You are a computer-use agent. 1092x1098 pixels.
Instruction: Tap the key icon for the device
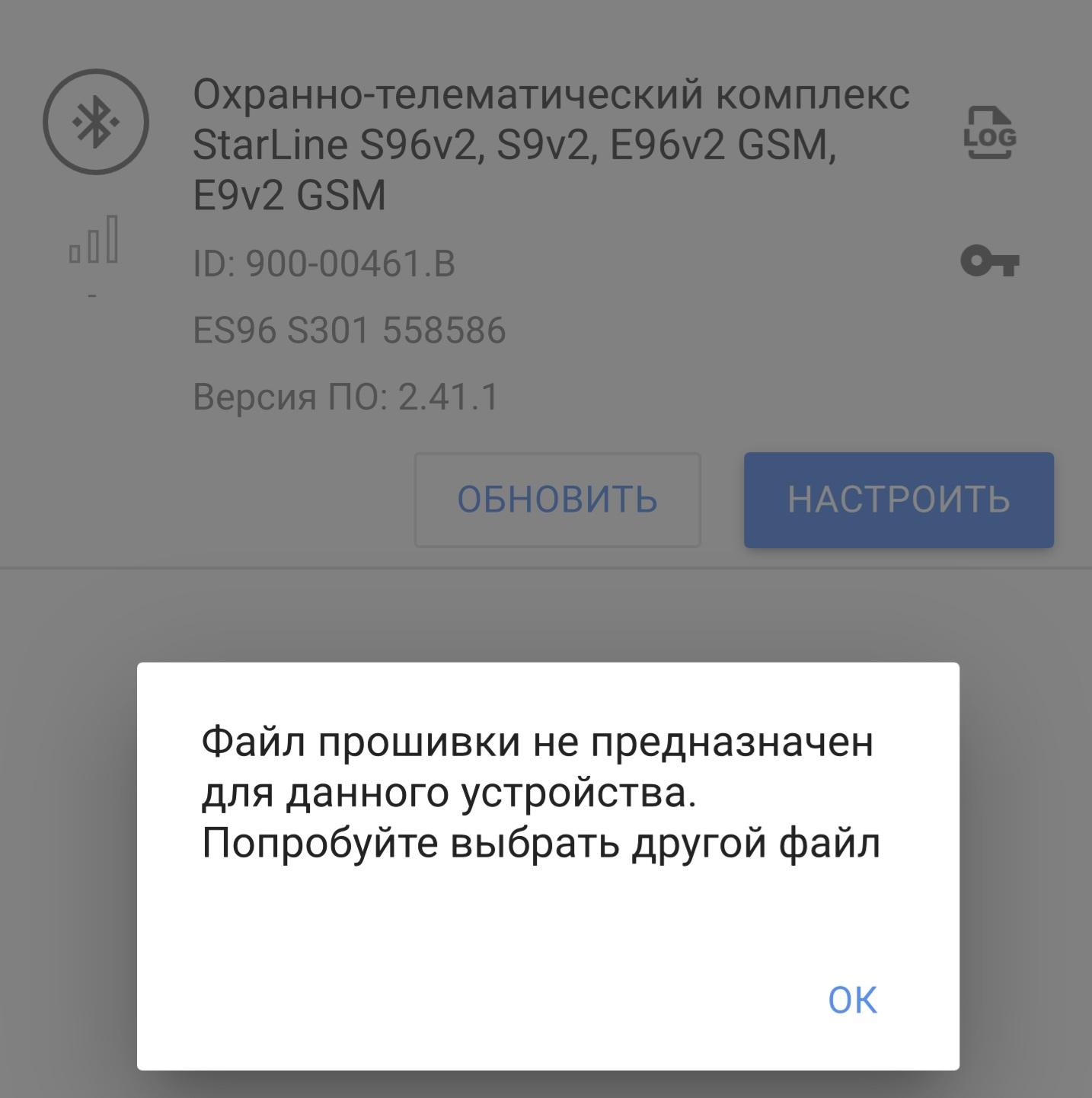tap(989, 261)
